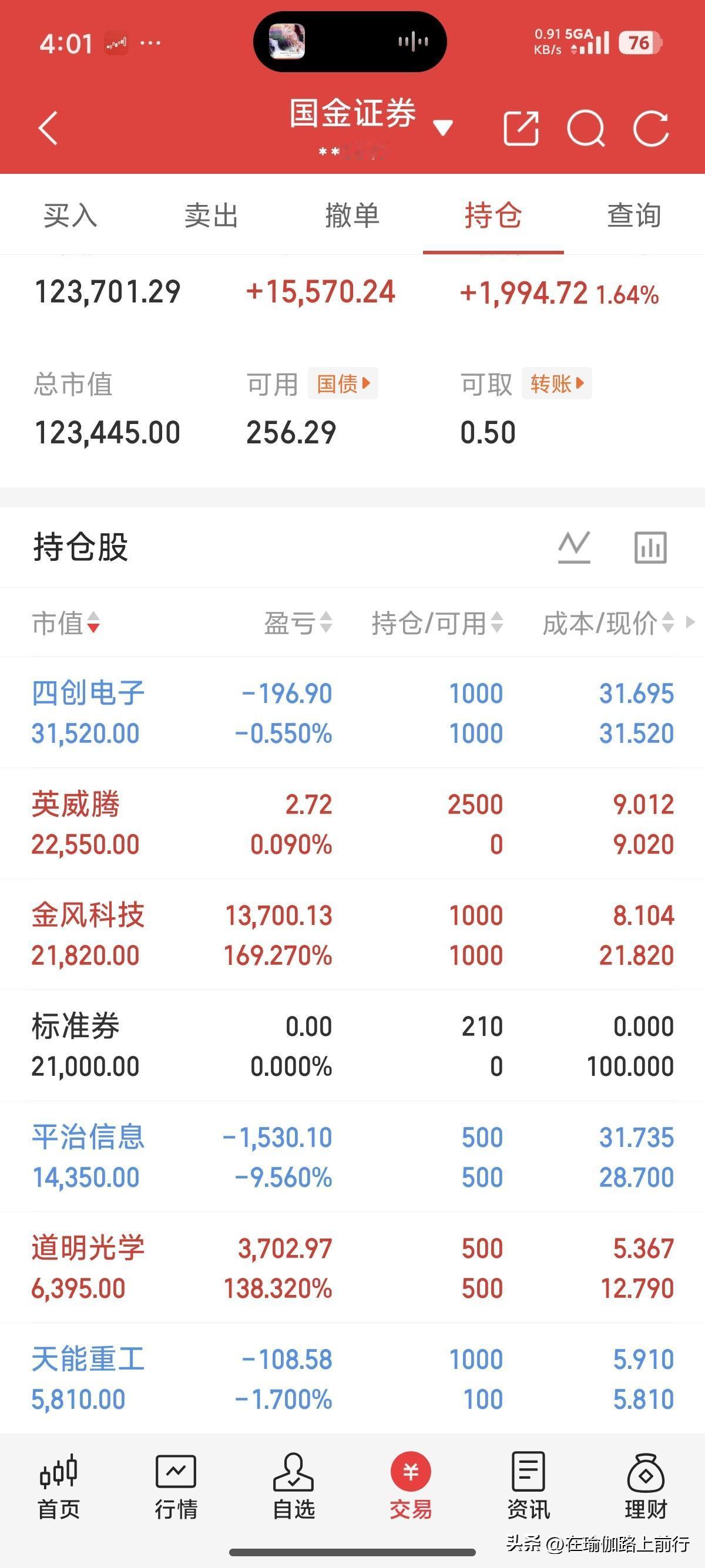Select the line-chart view icon above holdings list
The image size is (705, 1568).
pyautogui.click(x=574, y=546)
